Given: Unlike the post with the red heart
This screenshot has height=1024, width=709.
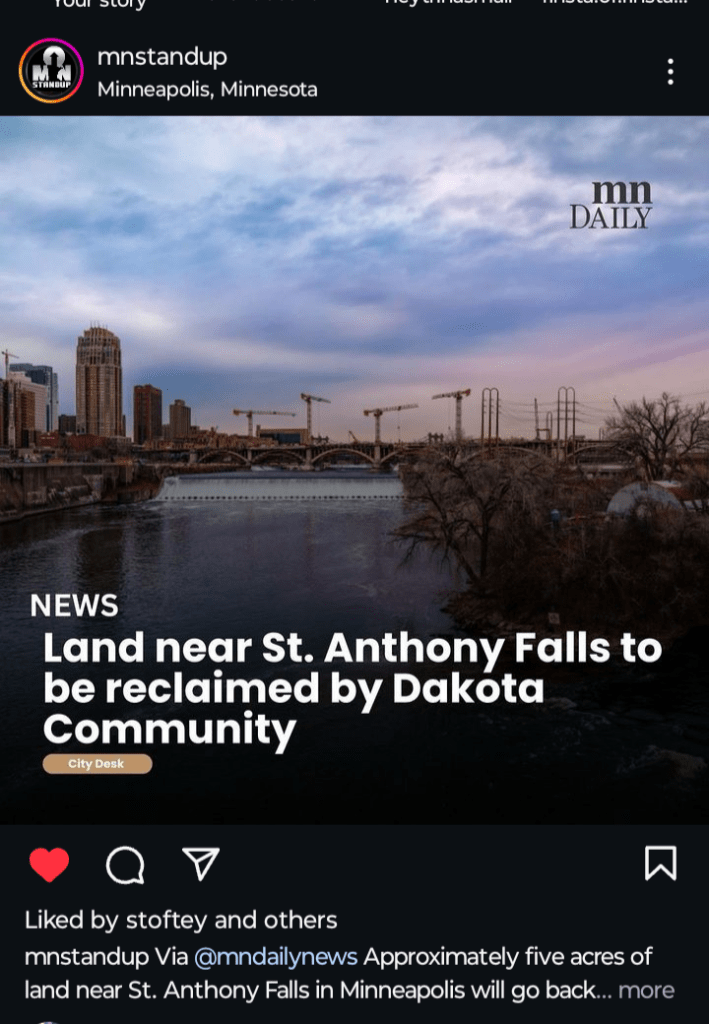Looking at the screenshot, I should [x=49, y=864].
